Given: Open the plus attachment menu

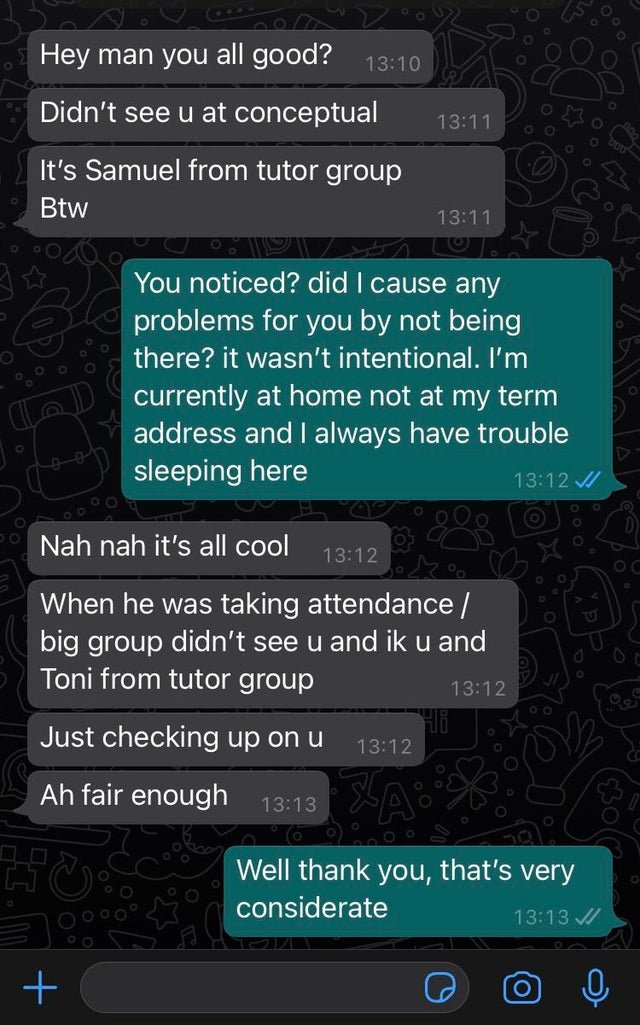Looking at the screenshot, I should point(39,988).
